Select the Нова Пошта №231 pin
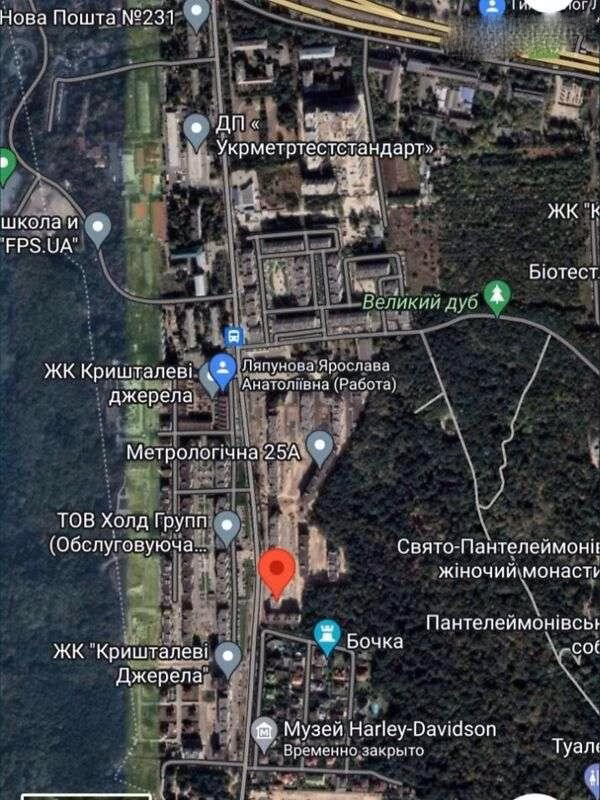Viewport: 600px width, 800px height. point(198,12)
